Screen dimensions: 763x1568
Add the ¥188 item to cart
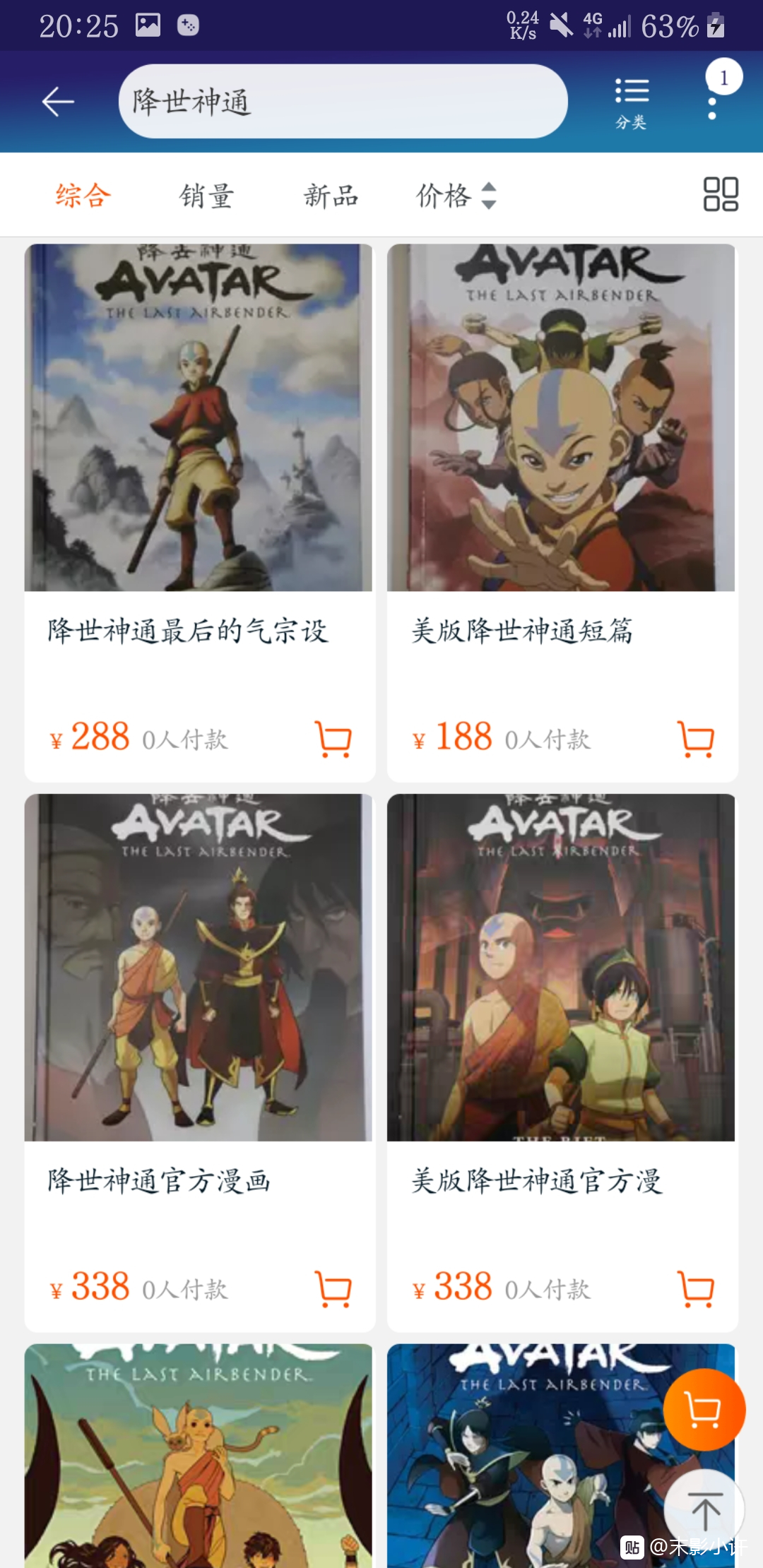pos(696,739)
